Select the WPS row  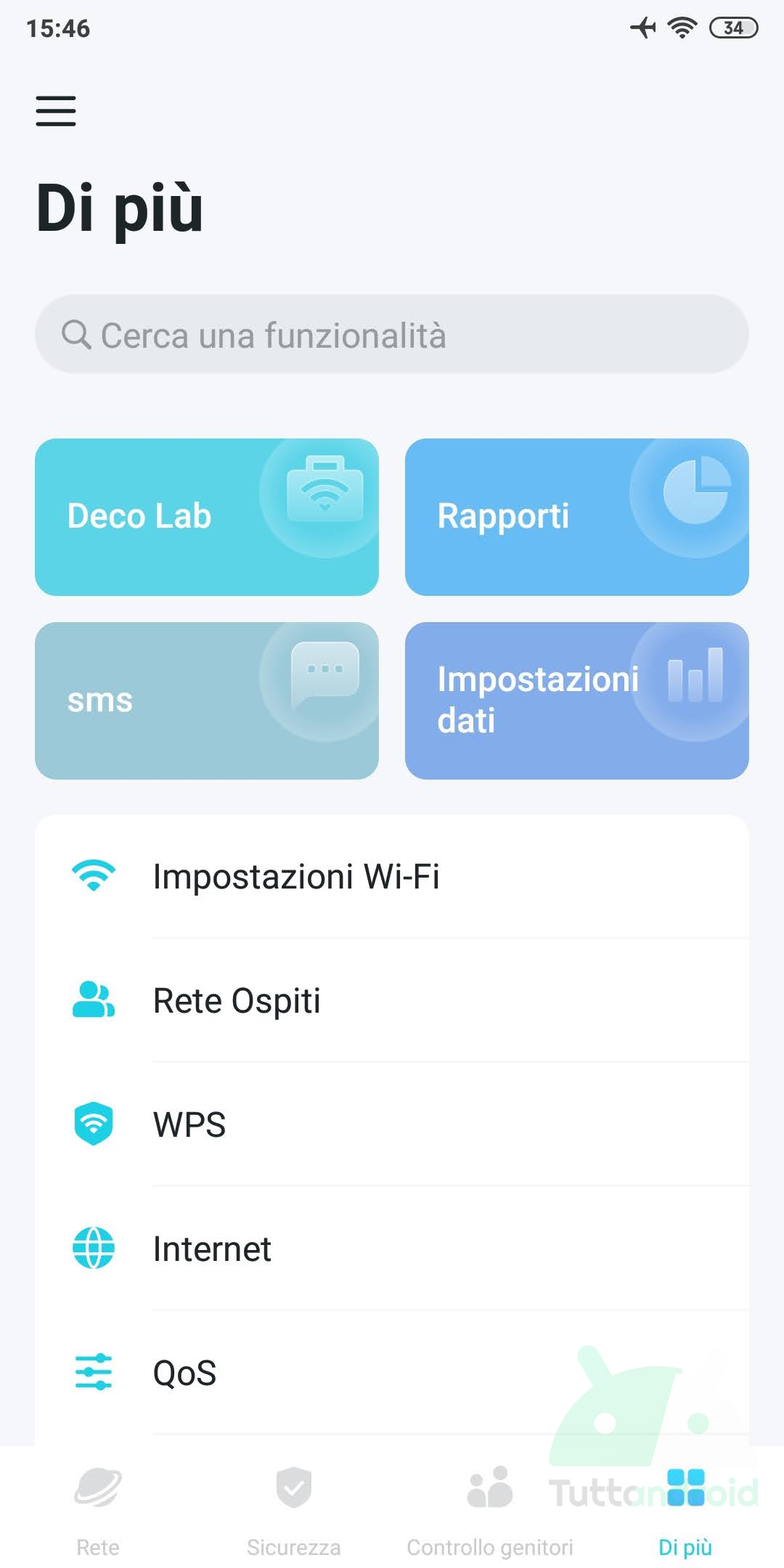pyautogui.click(x=392, y=1124)
